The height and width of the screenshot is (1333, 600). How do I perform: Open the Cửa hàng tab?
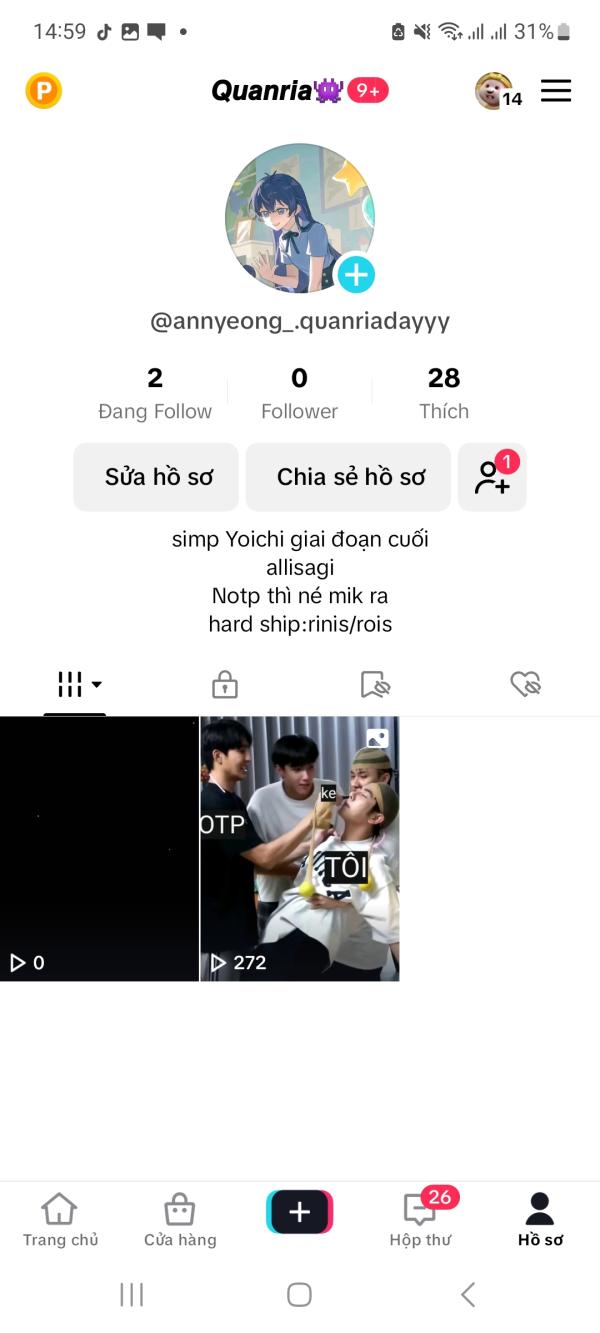click(180, 1220)
